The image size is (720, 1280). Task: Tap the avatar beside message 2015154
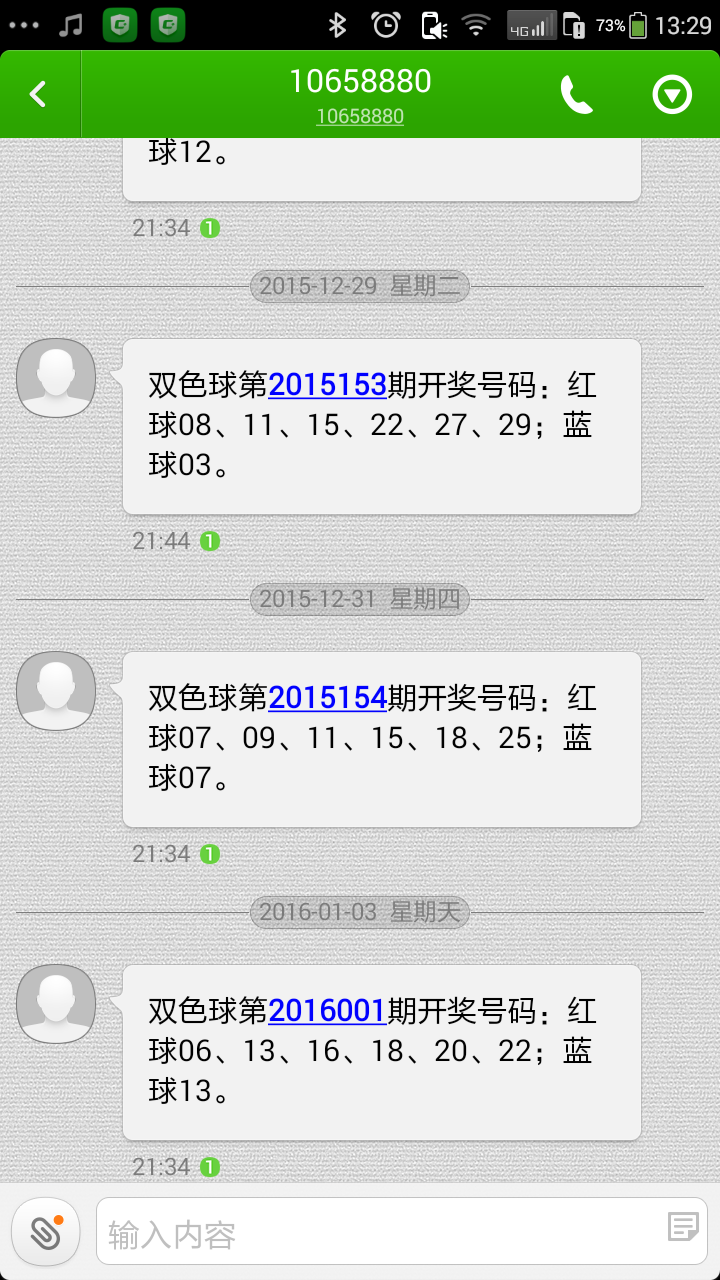pos(56,691)
